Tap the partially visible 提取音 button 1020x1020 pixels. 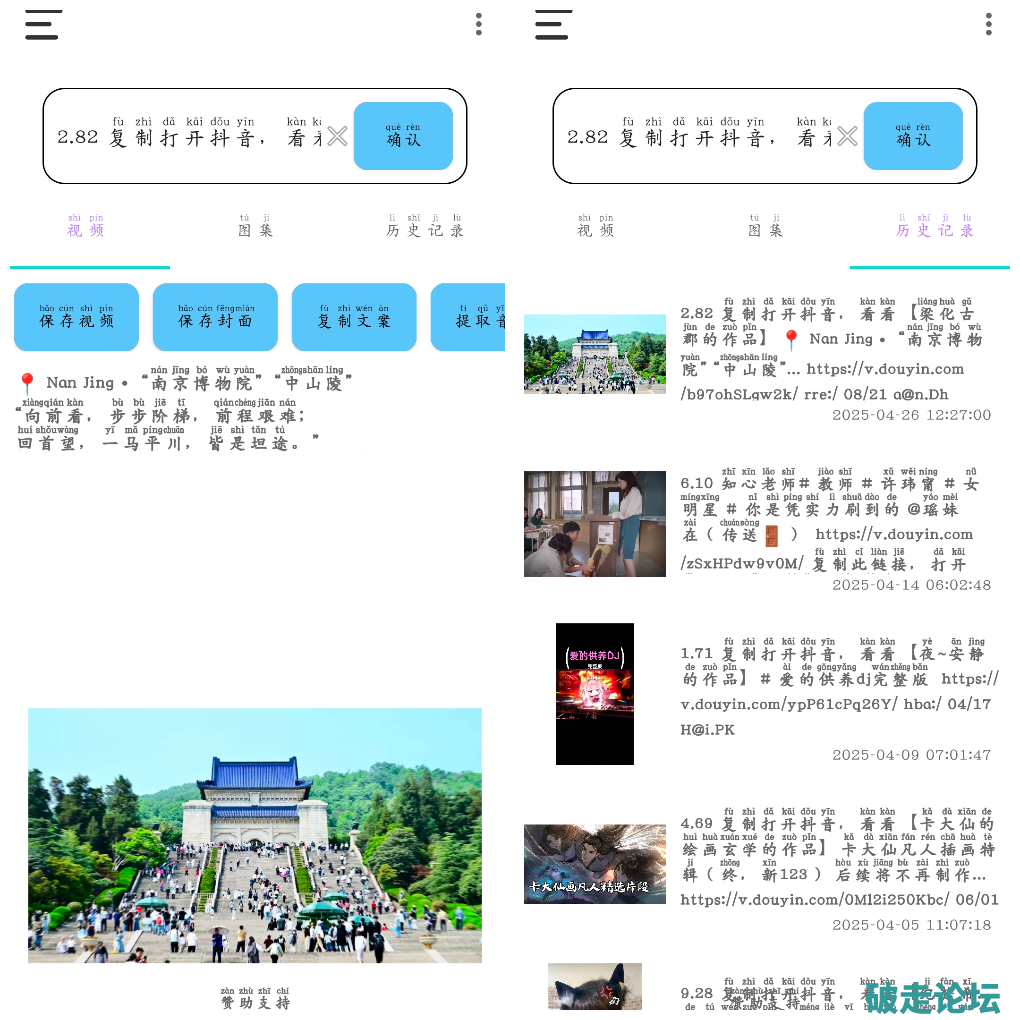point(469,317)
